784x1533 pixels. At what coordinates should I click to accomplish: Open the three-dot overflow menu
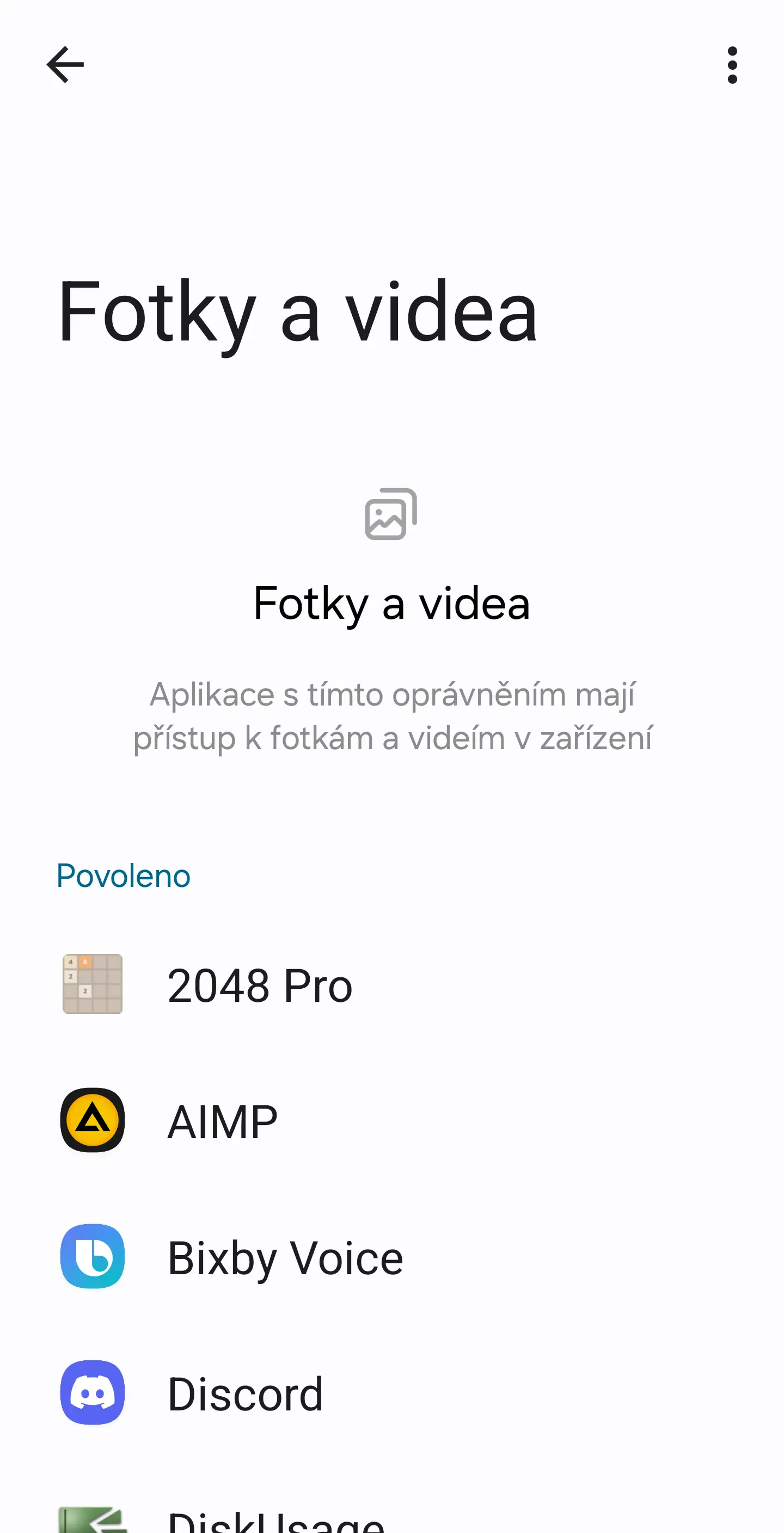coord(732,65)
